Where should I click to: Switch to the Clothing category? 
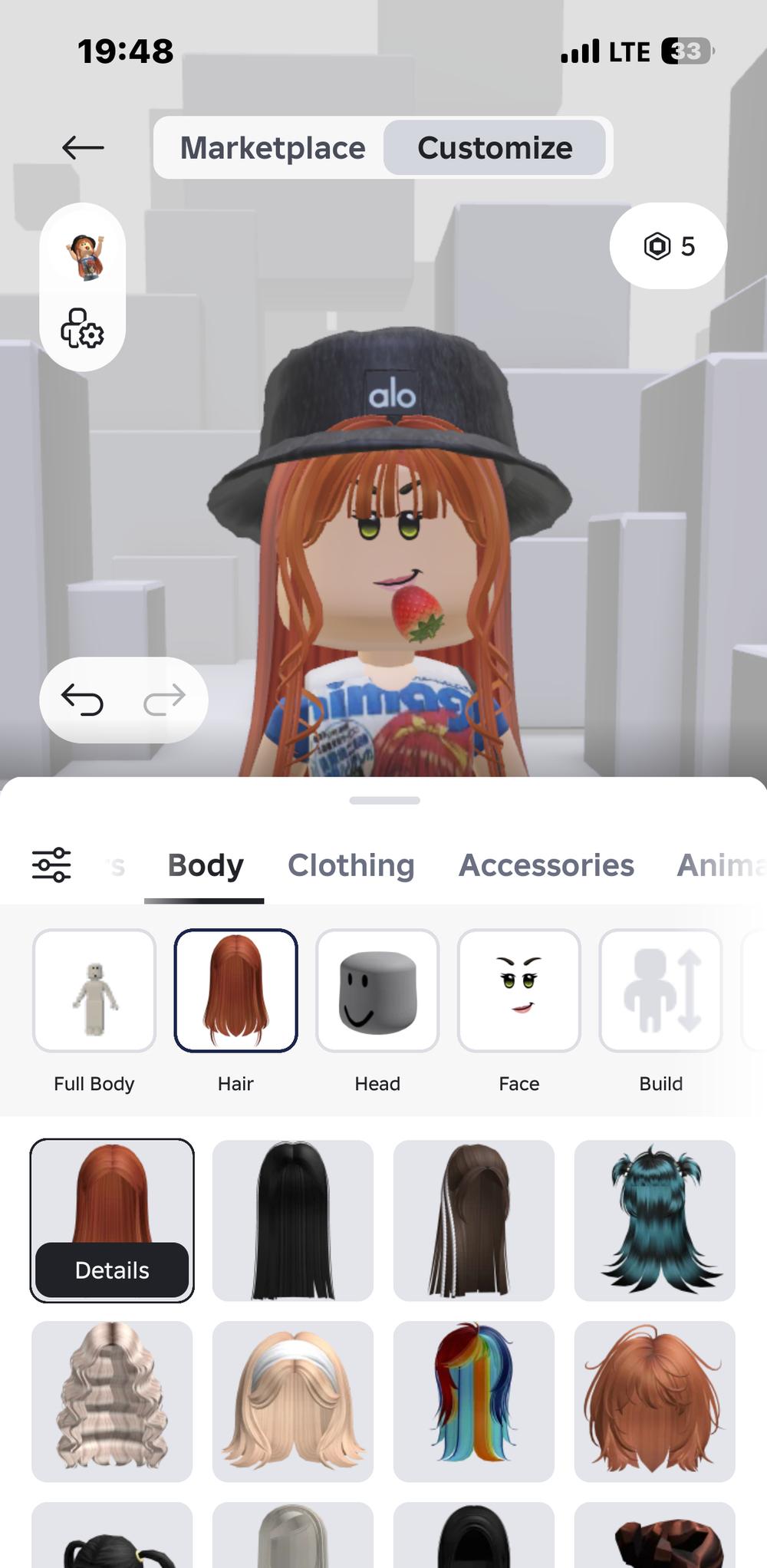(x=351, y=865)
